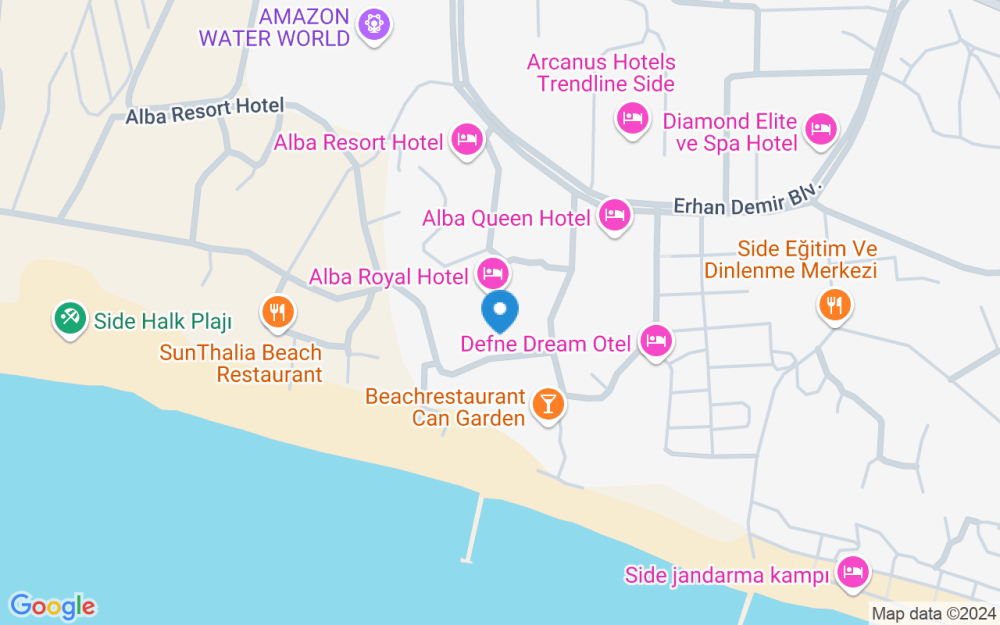Viewport: 1000px width, 625px height.
Task: Select the Arcanus Hotels Trendline Side marker
Action: (631, 120)
